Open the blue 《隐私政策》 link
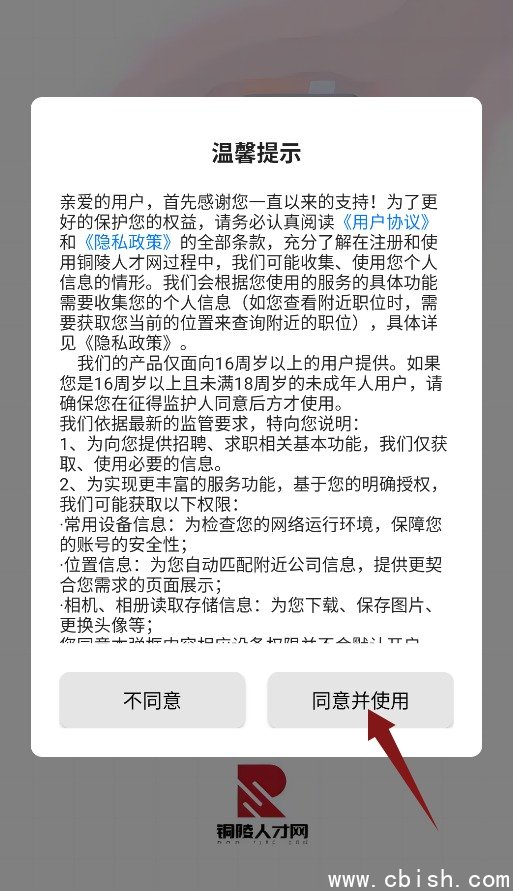This screenshot has width=513, height=891. point(128,242)
